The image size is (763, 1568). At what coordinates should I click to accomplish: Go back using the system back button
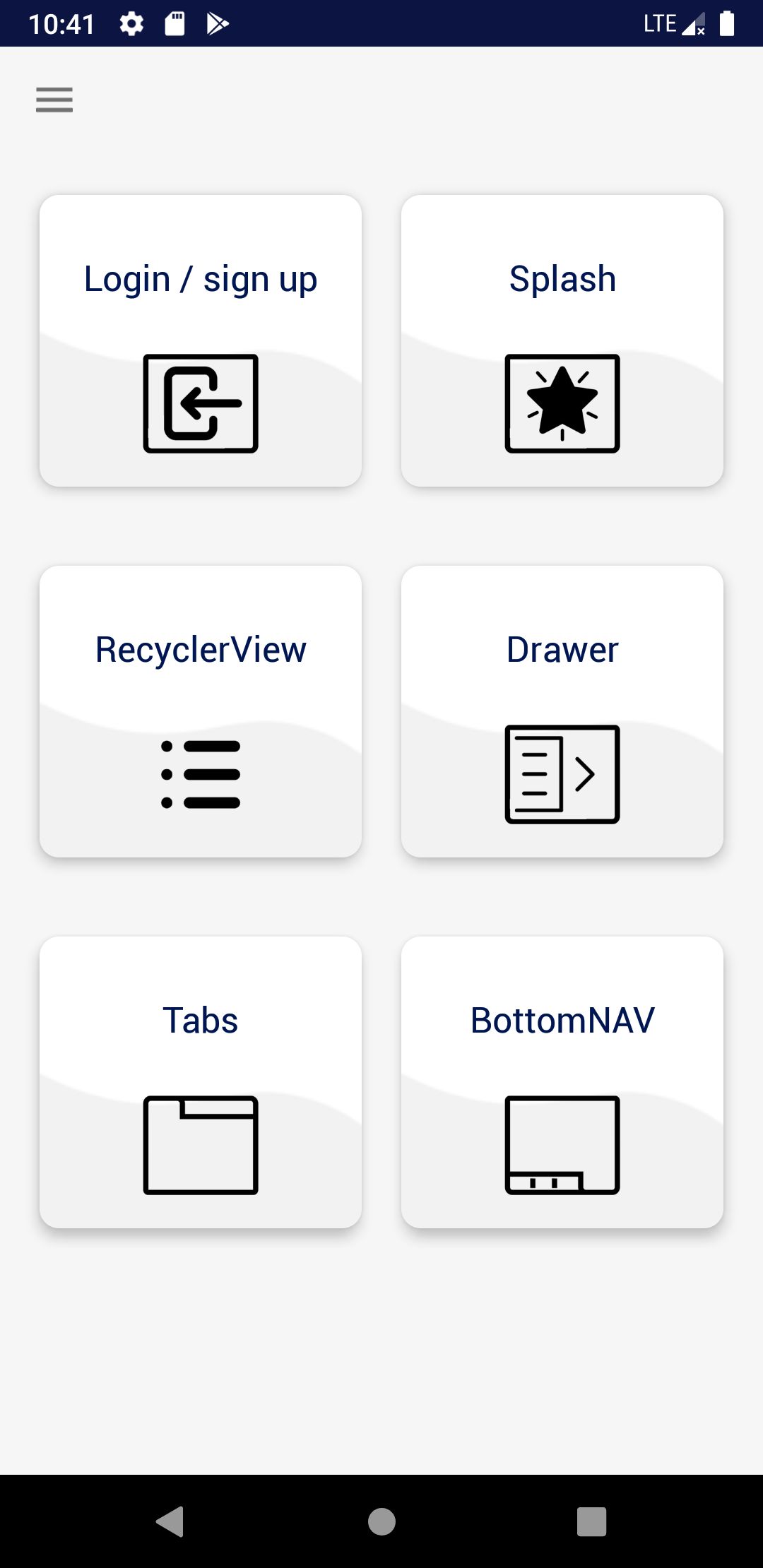point(170,1521)
